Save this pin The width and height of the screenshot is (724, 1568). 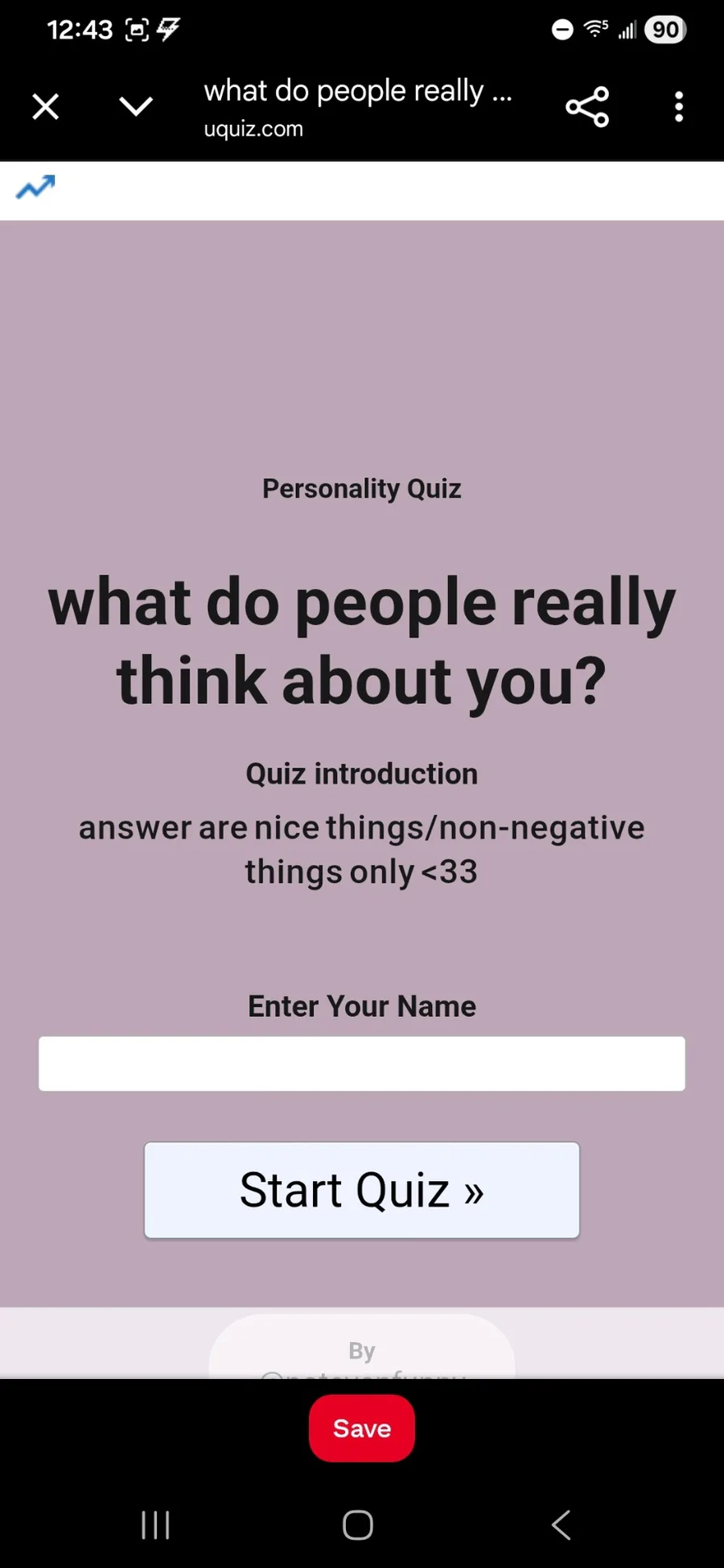click(362, 1428)
